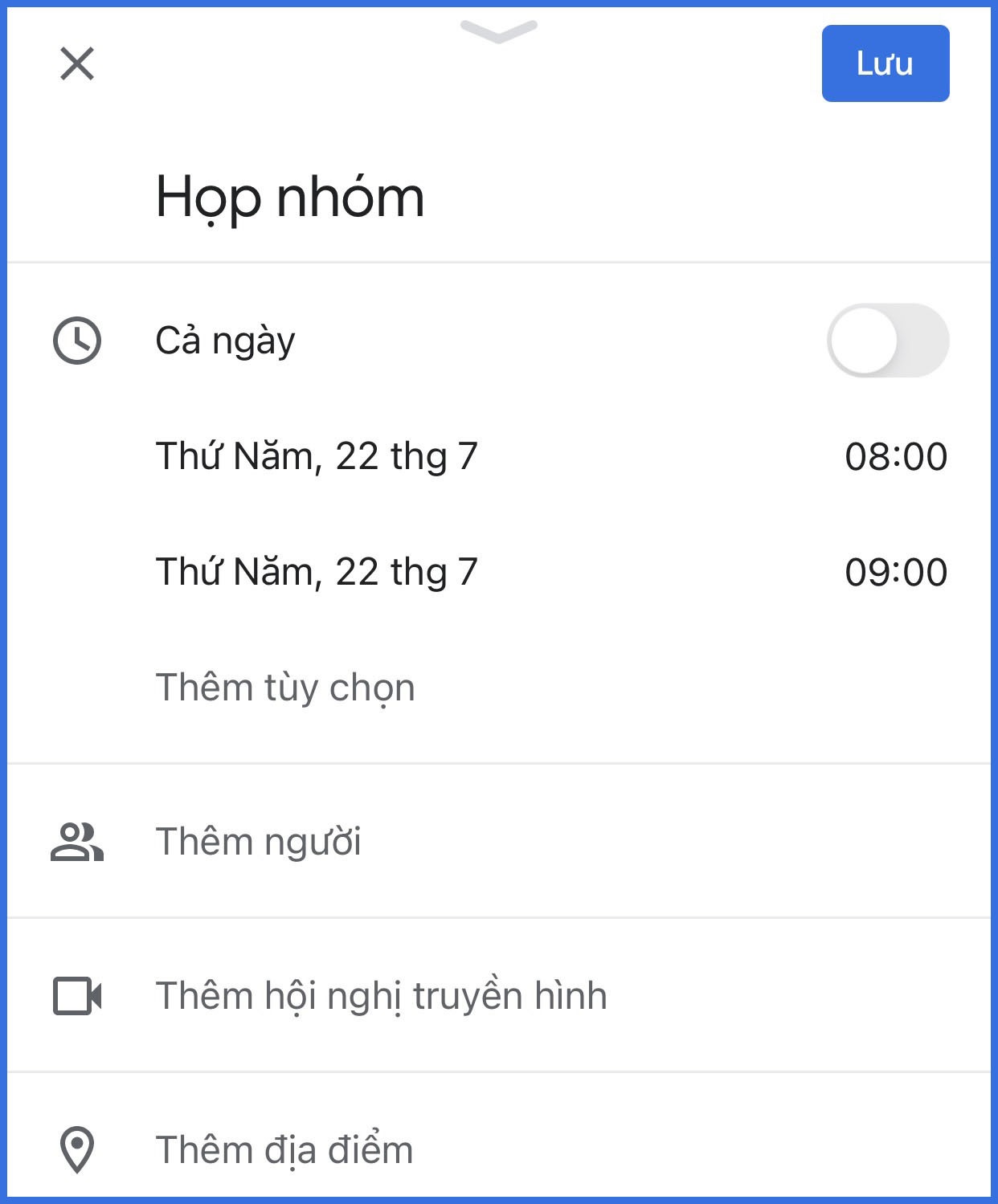Open the end date Thứ Năm, 22 thg 7

pos(318,572)
